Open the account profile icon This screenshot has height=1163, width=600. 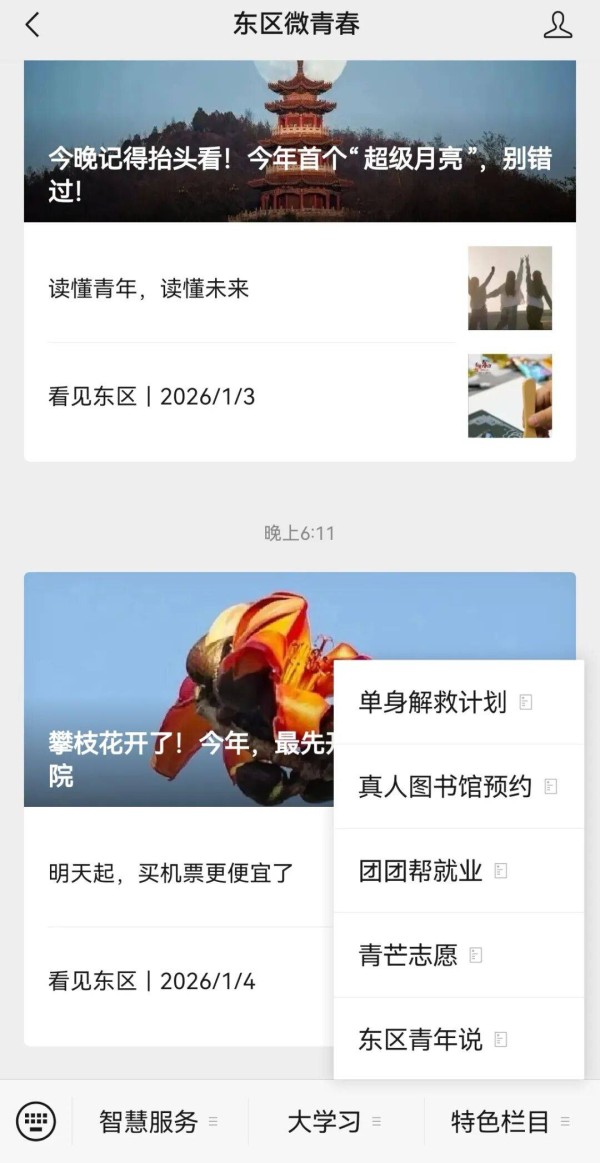pyautogui.click(x=557, y=25)
